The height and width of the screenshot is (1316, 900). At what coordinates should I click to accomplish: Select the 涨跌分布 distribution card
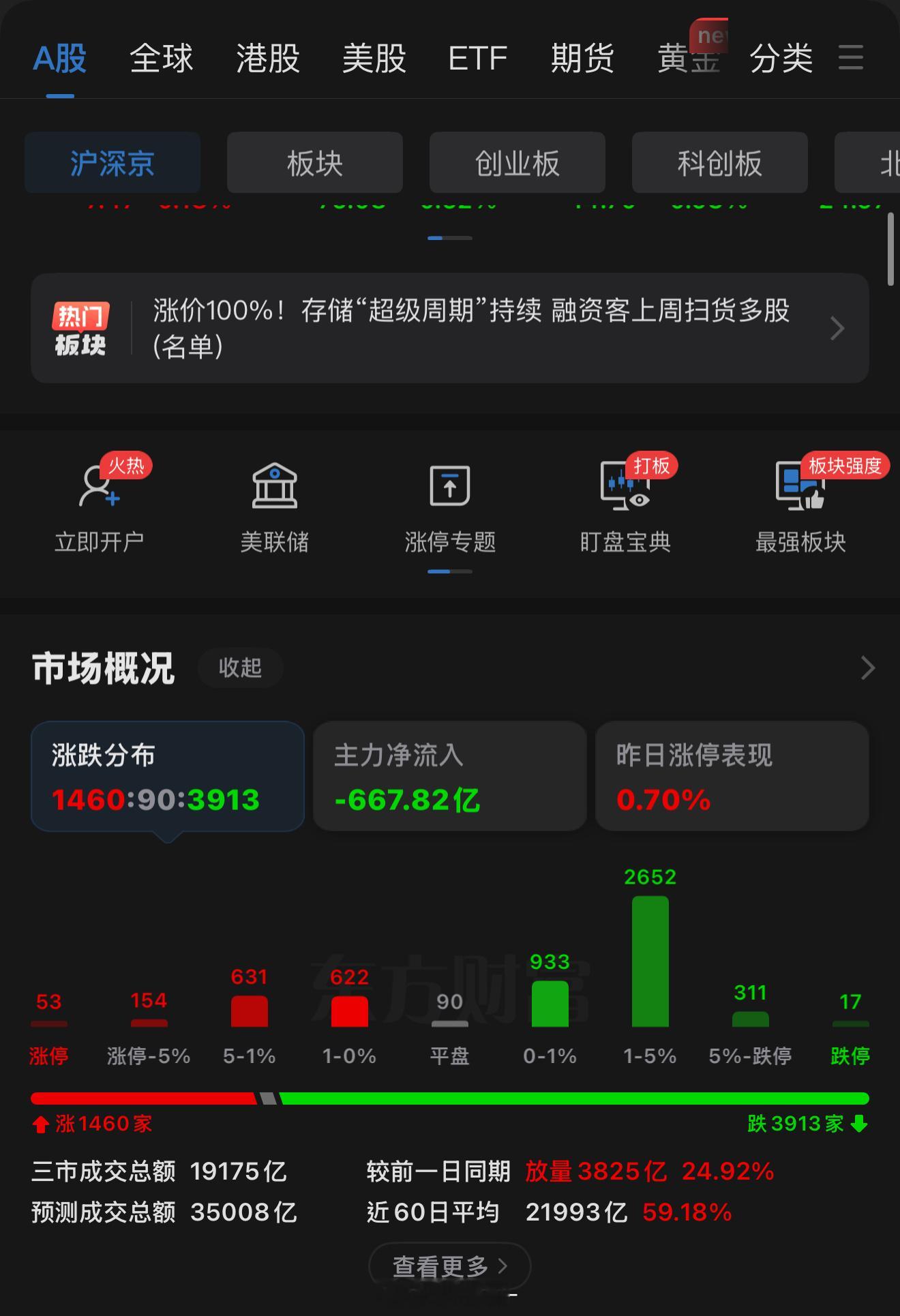click(168, 776)
